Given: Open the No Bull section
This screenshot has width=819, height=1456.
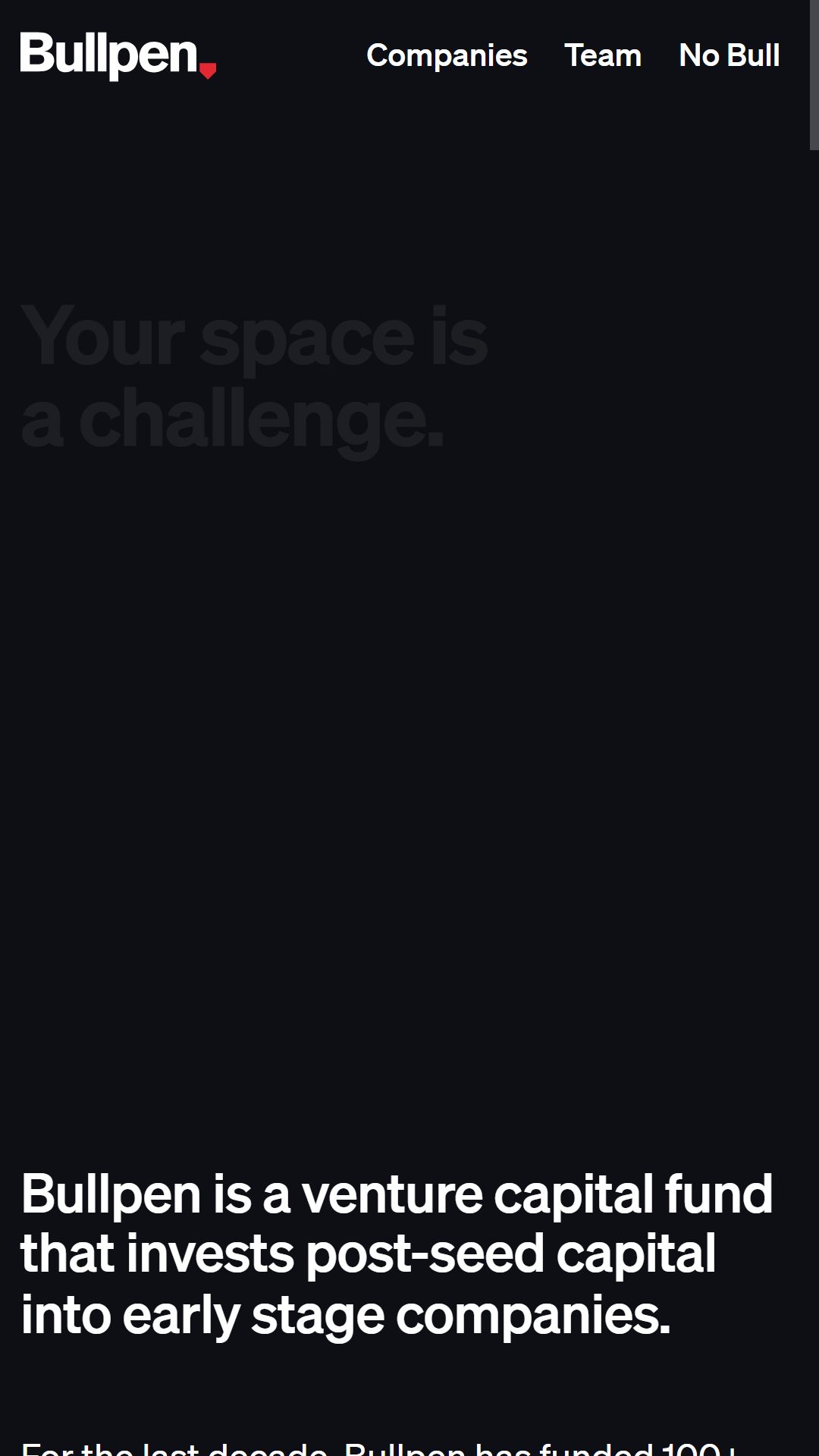Looking at the screenshot, I should click(730, 55).
